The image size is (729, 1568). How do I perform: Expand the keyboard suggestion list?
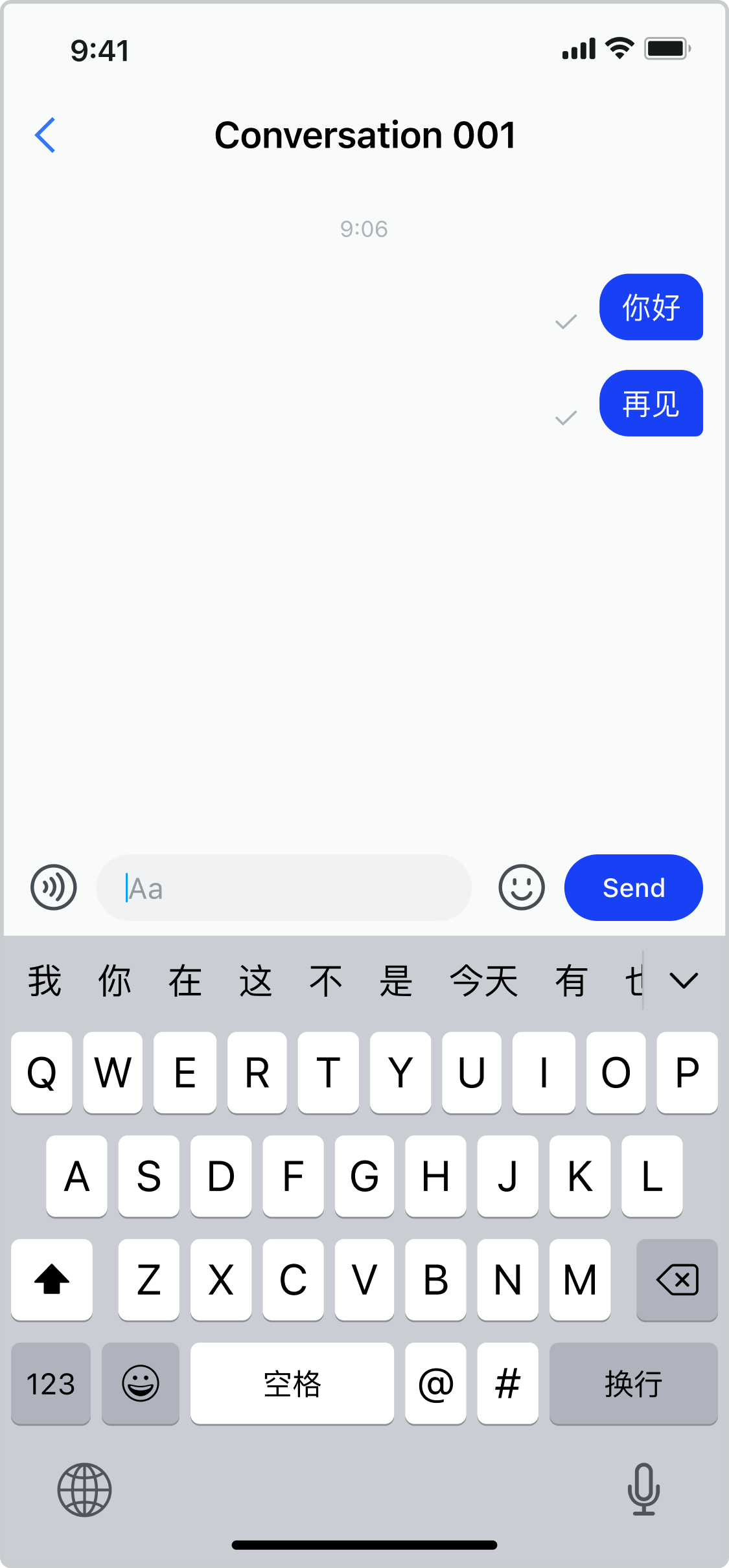(x=684, y=981)
